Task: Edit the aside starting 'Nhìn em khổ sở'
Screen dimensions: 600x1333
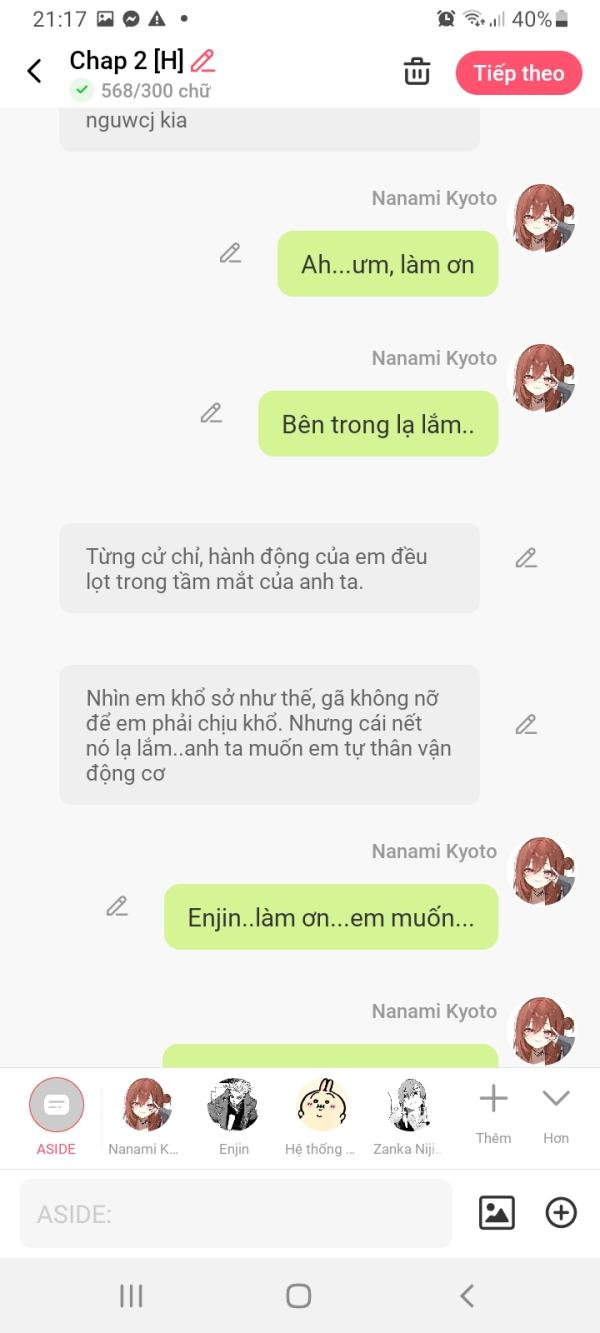Action: coord(526,724)
